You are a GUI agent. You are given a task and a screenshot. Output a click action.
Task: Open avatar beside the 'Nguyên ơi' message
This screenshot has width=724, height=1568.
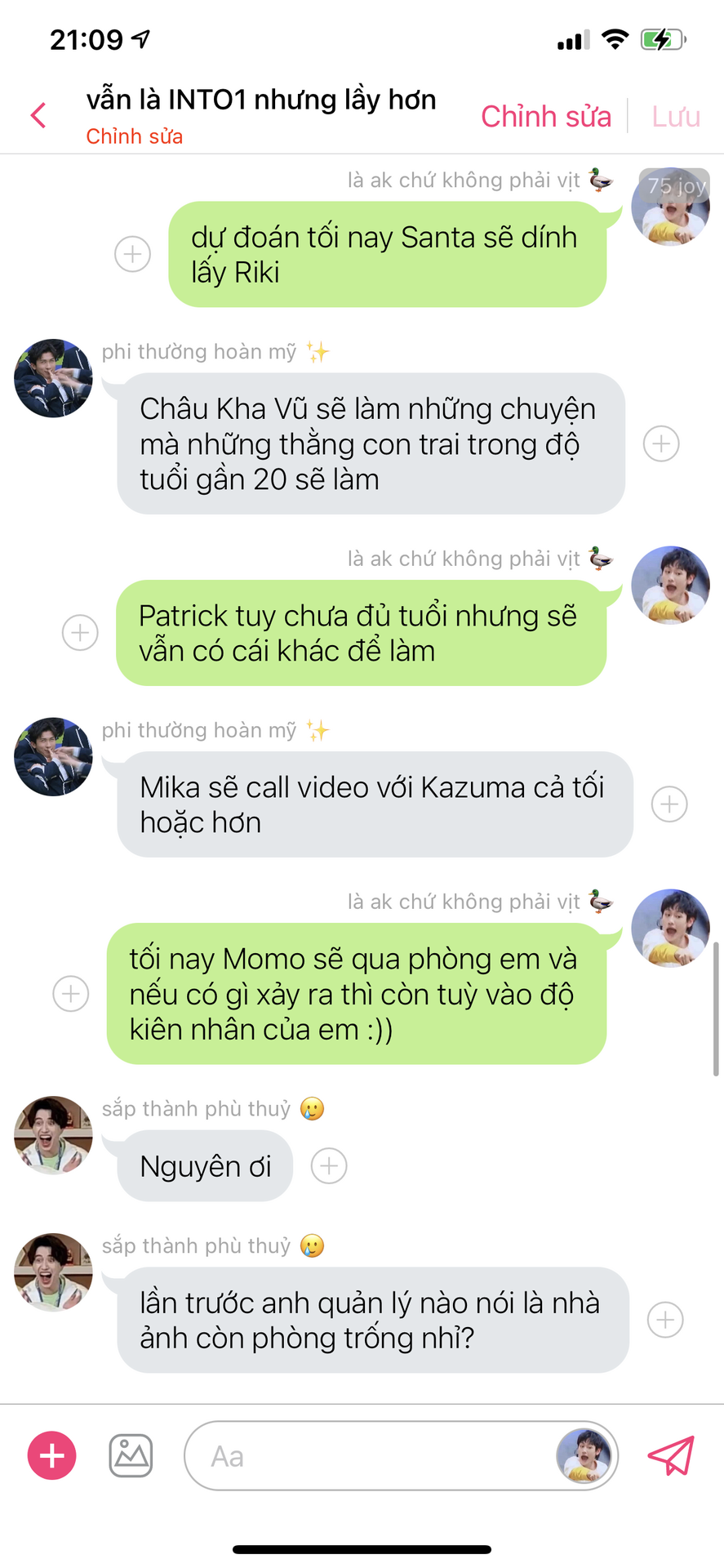tap(53, 1135)
